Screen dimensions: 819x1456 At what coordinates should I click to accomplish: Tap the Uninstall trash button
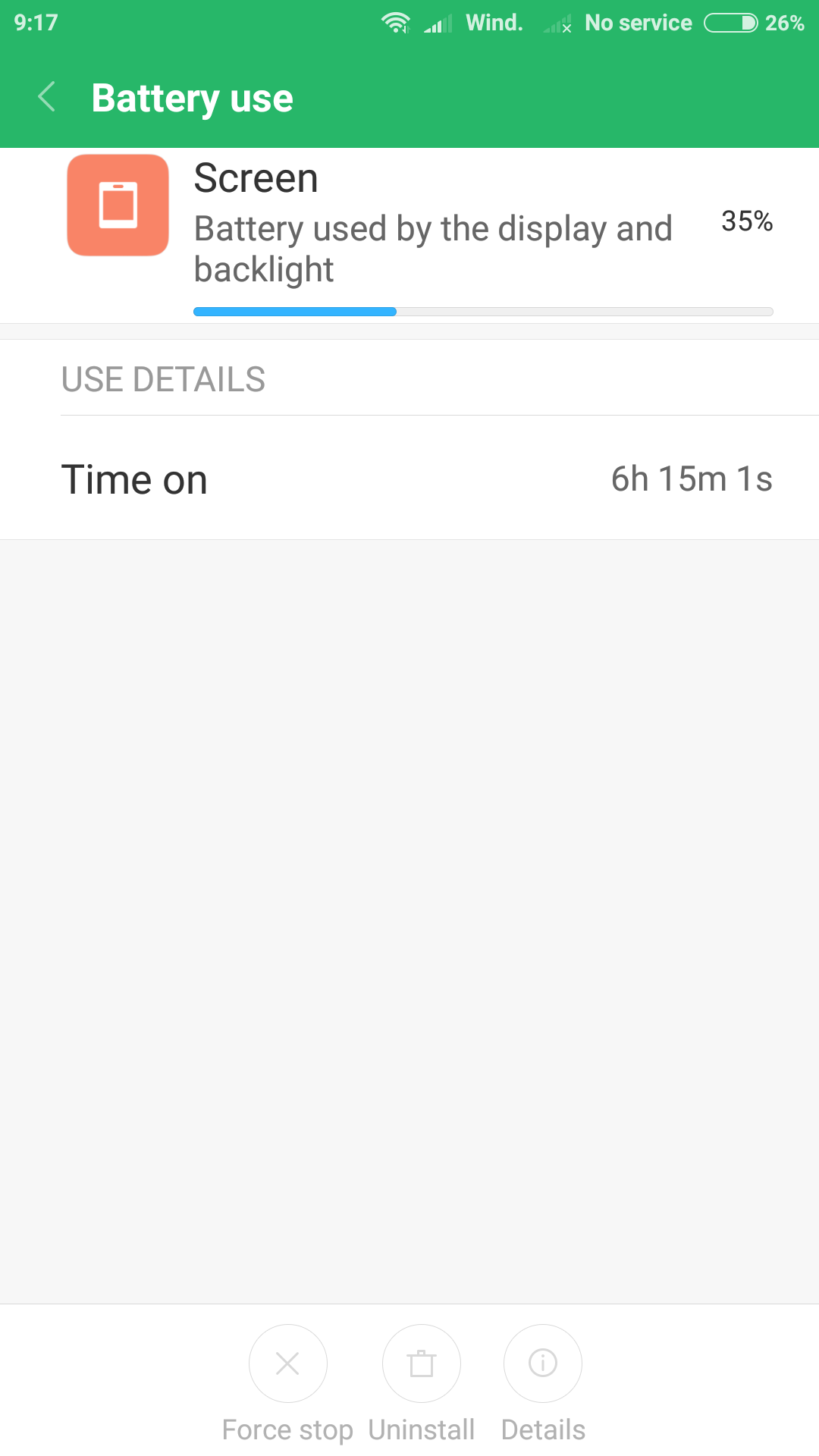pyautogui.click(x=422, y=1363)
